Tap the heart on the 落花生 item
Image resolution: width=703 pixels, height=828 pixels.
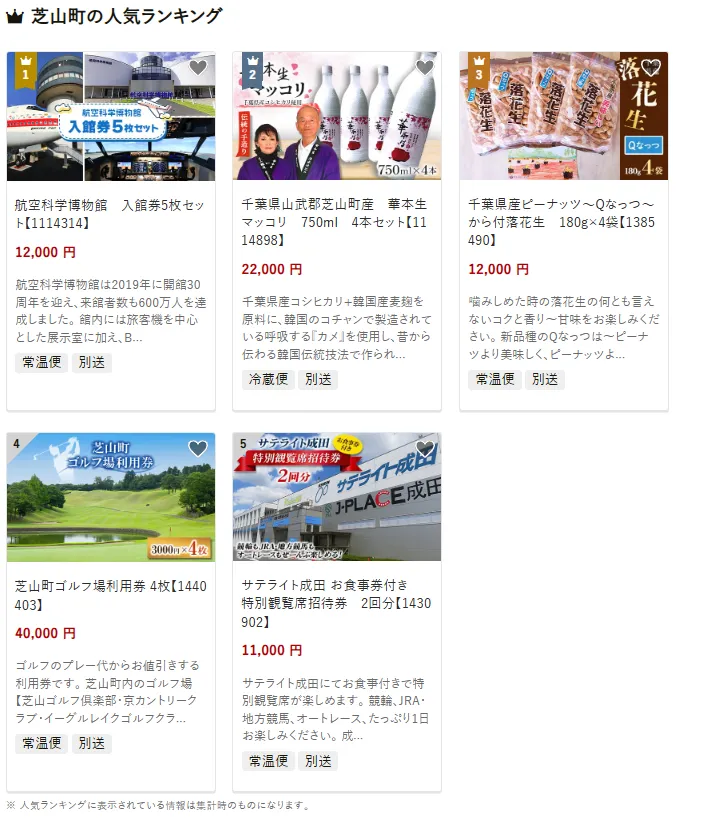coord(651,68)
